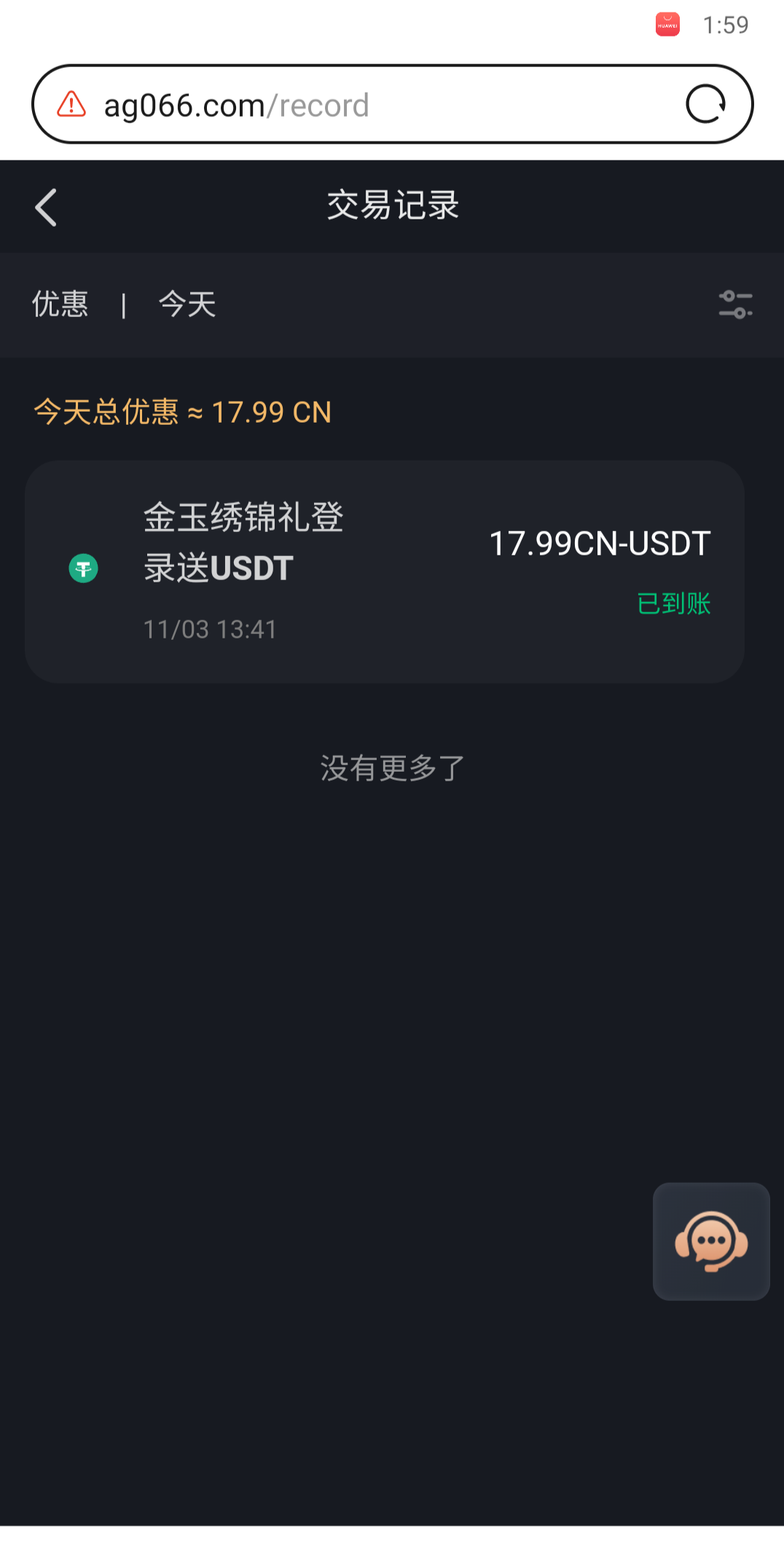The image size is (784, 1545).
Task: Select the 优惠 category filter
Action: [60, 305]
